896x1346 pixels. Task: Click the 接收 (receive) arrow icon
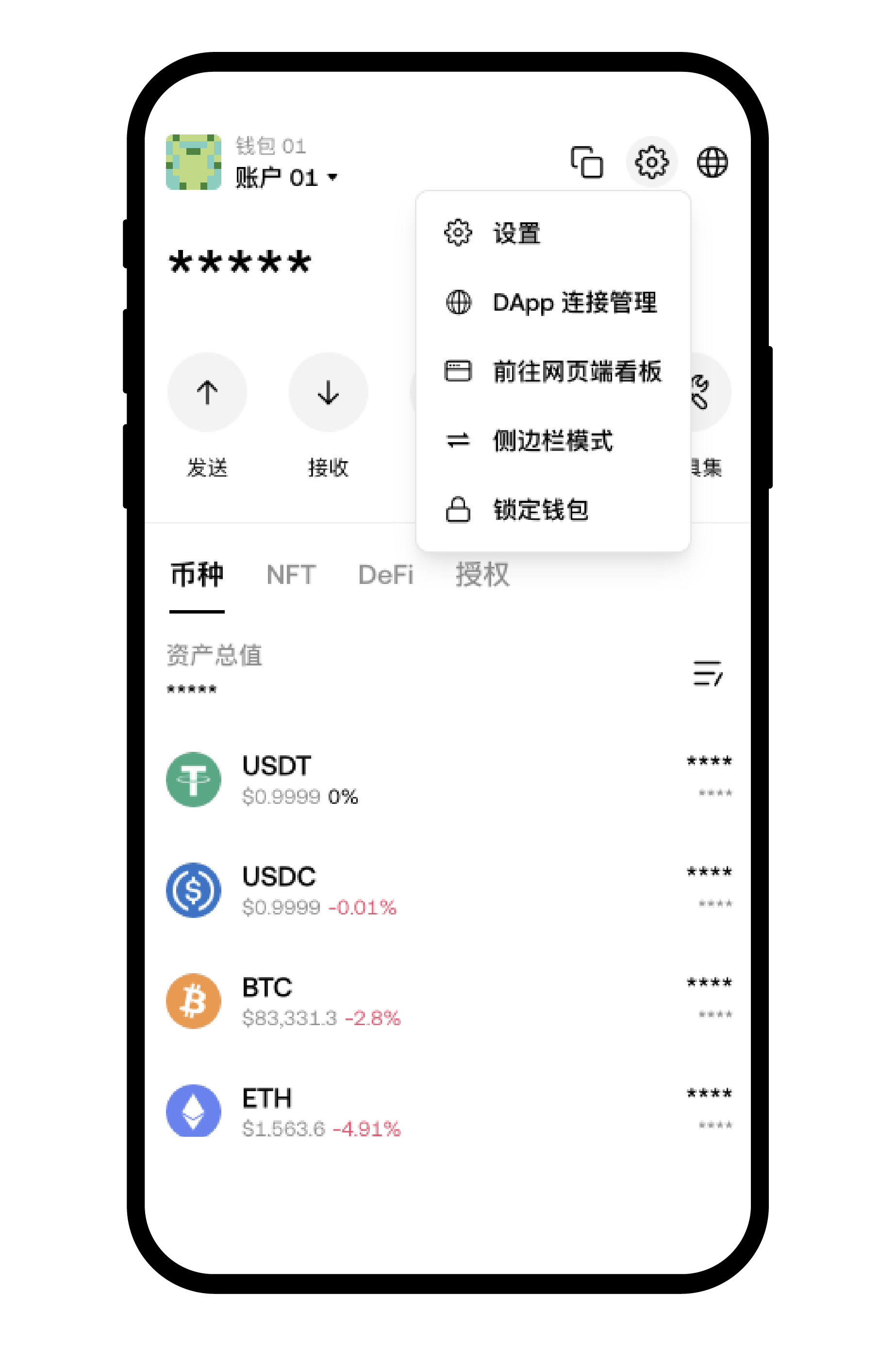(x=328, y=392)
